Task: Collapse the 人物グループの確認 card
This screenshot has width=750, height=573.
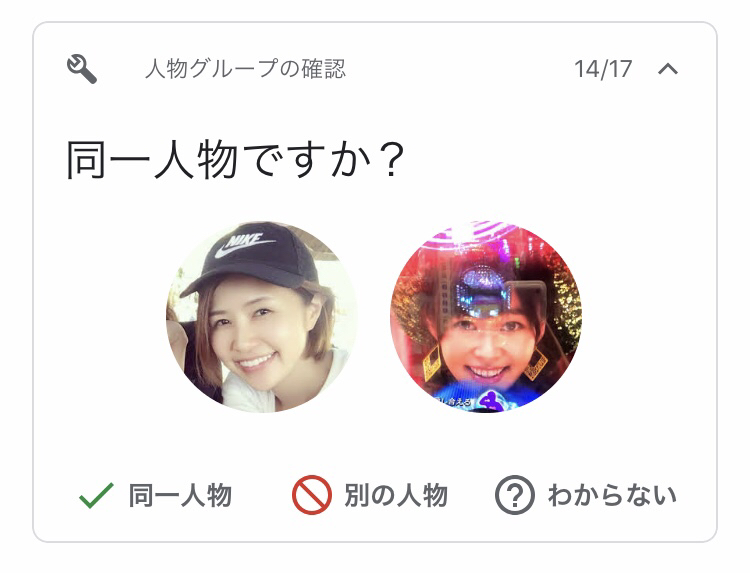Action: pyautogui.click(x=669, y=69)
